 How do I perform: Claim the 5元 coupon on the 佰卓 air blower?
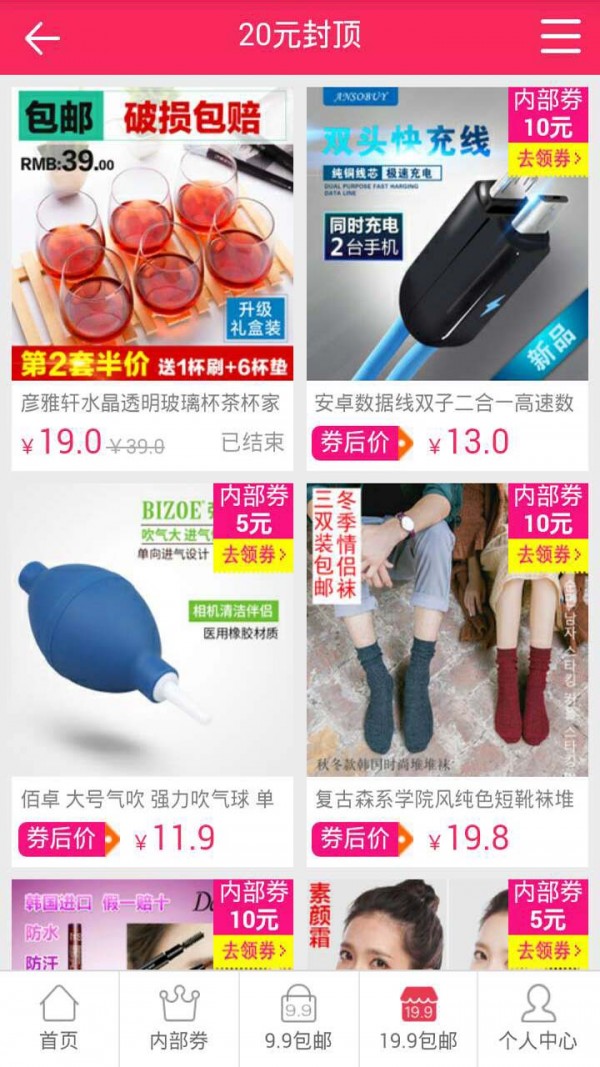(253, 553)
